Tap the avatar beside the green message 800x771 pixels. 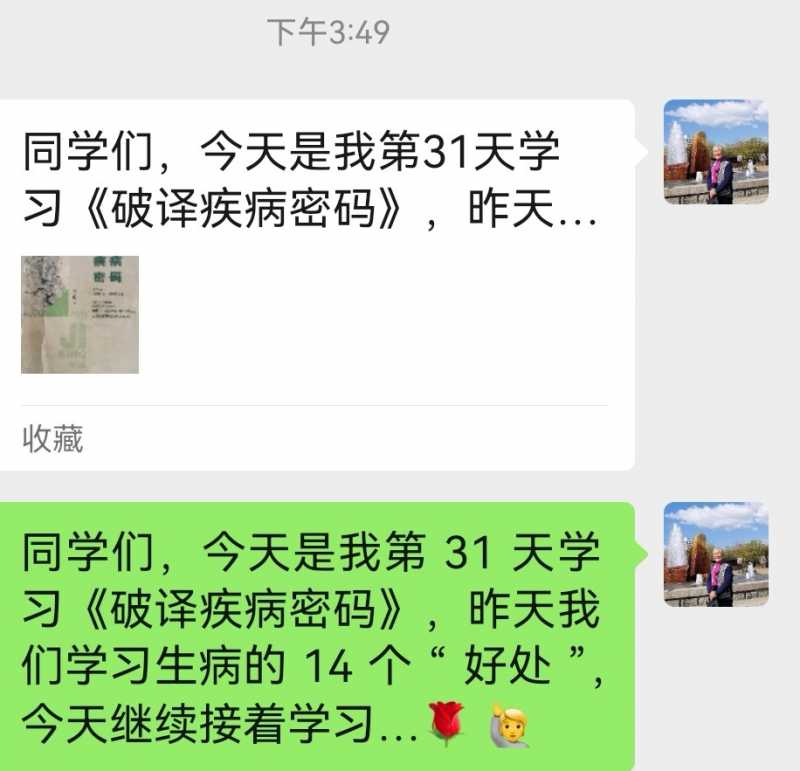[x=716, y=554]
